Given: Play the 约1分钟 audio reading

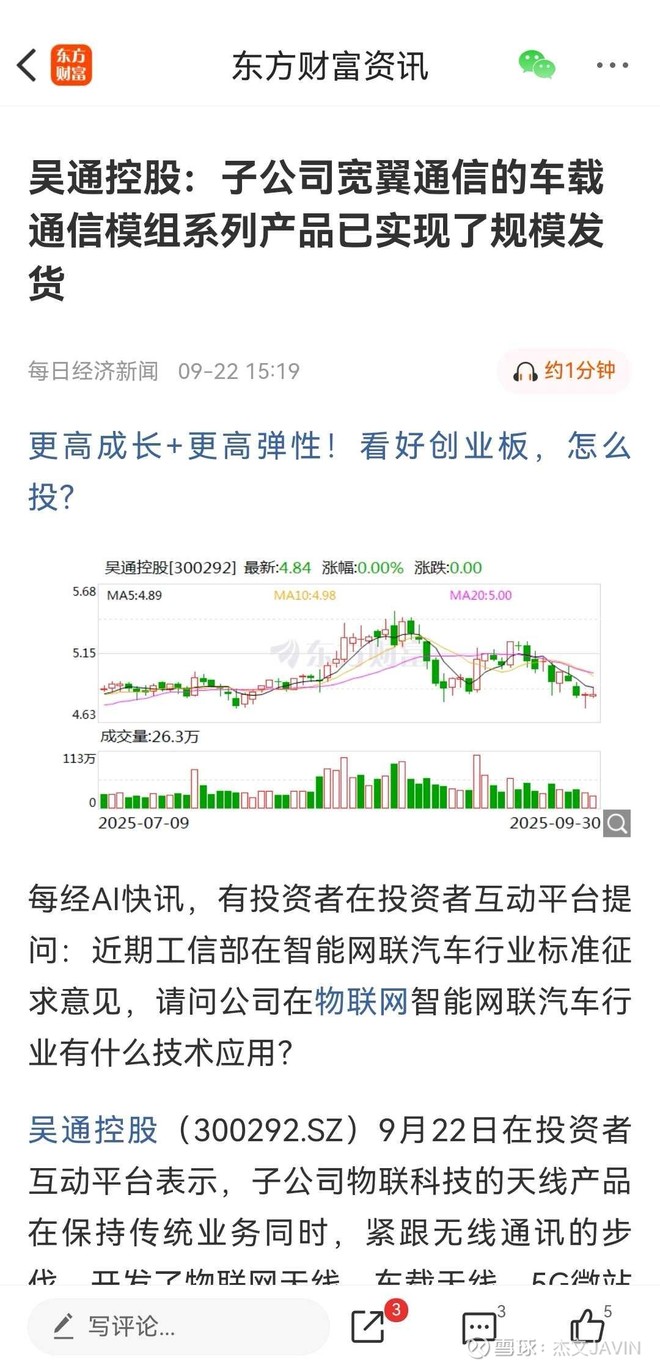Looking at the screenshot, I should pos(564,371).
